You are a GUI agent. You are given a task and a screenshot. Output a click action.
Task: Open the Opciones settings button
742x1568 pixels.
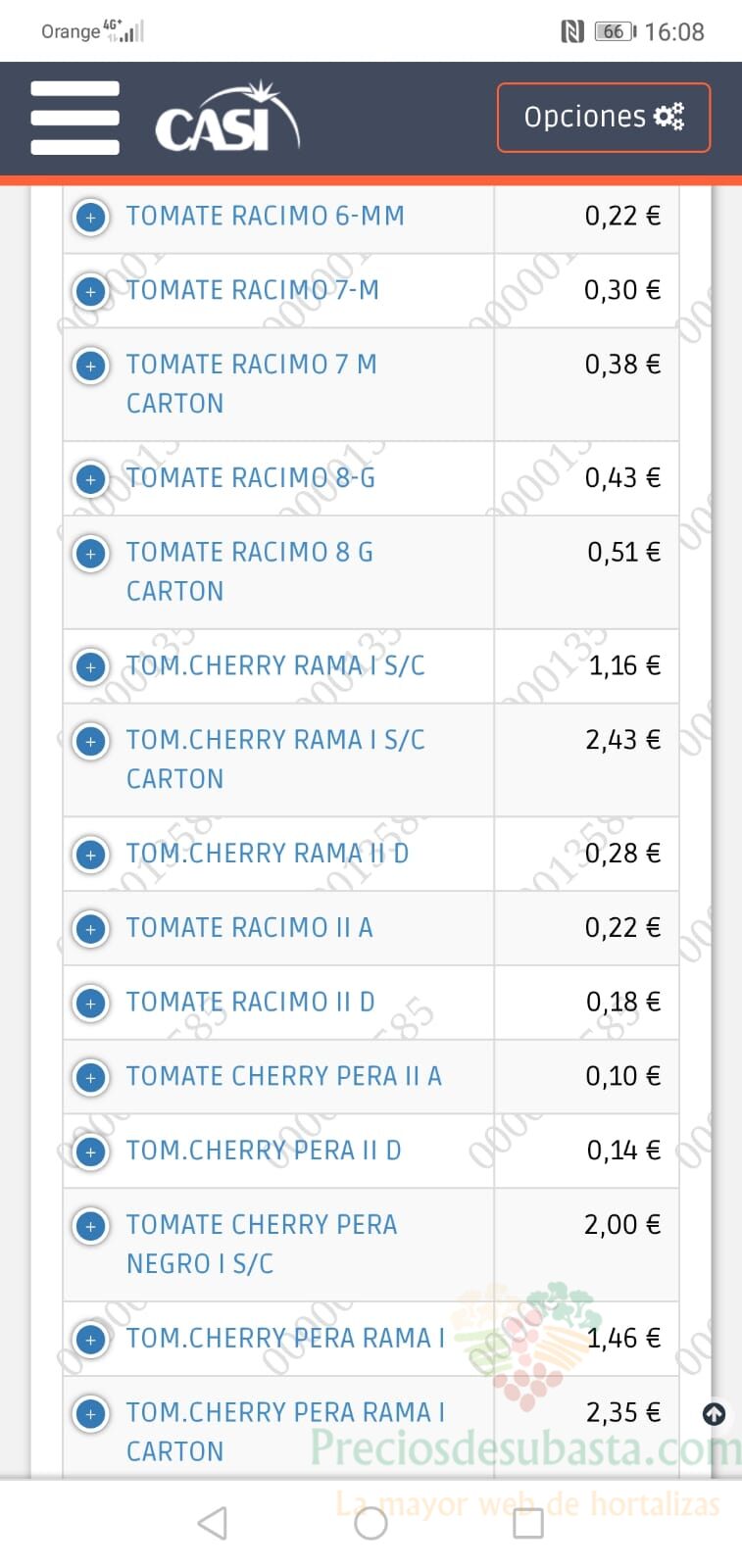[x=604, y=118]
